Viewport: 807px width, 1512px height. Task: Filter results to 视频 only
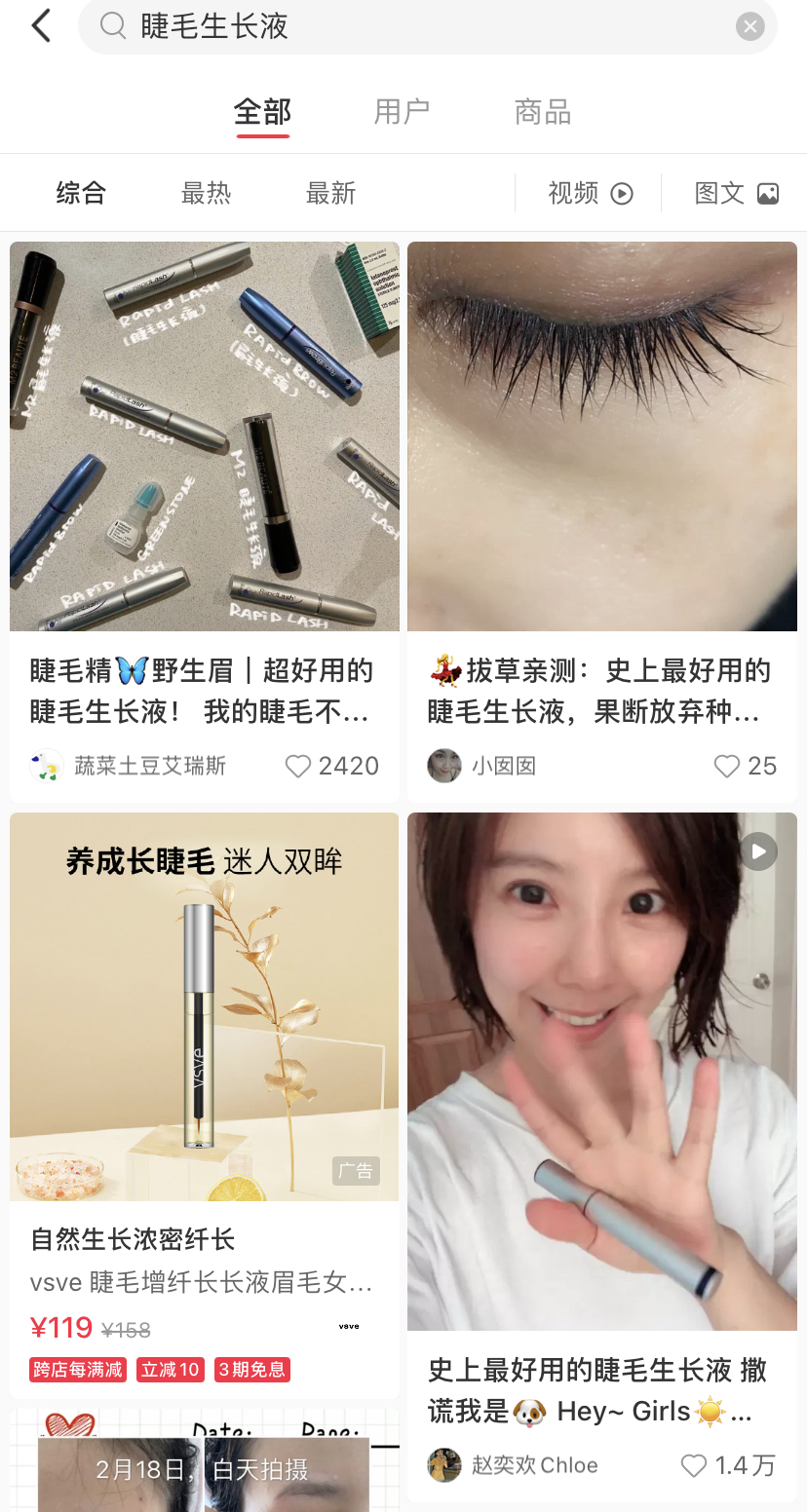[x=590, y=193]
